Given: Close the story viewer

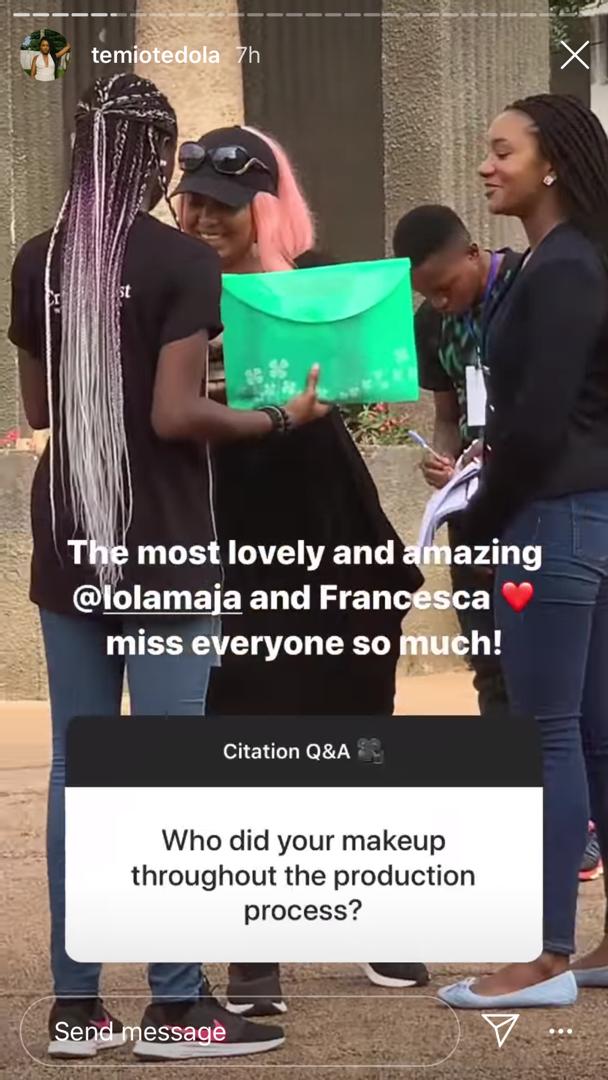Looking at the screenshot, I should (x=574, y=55).
